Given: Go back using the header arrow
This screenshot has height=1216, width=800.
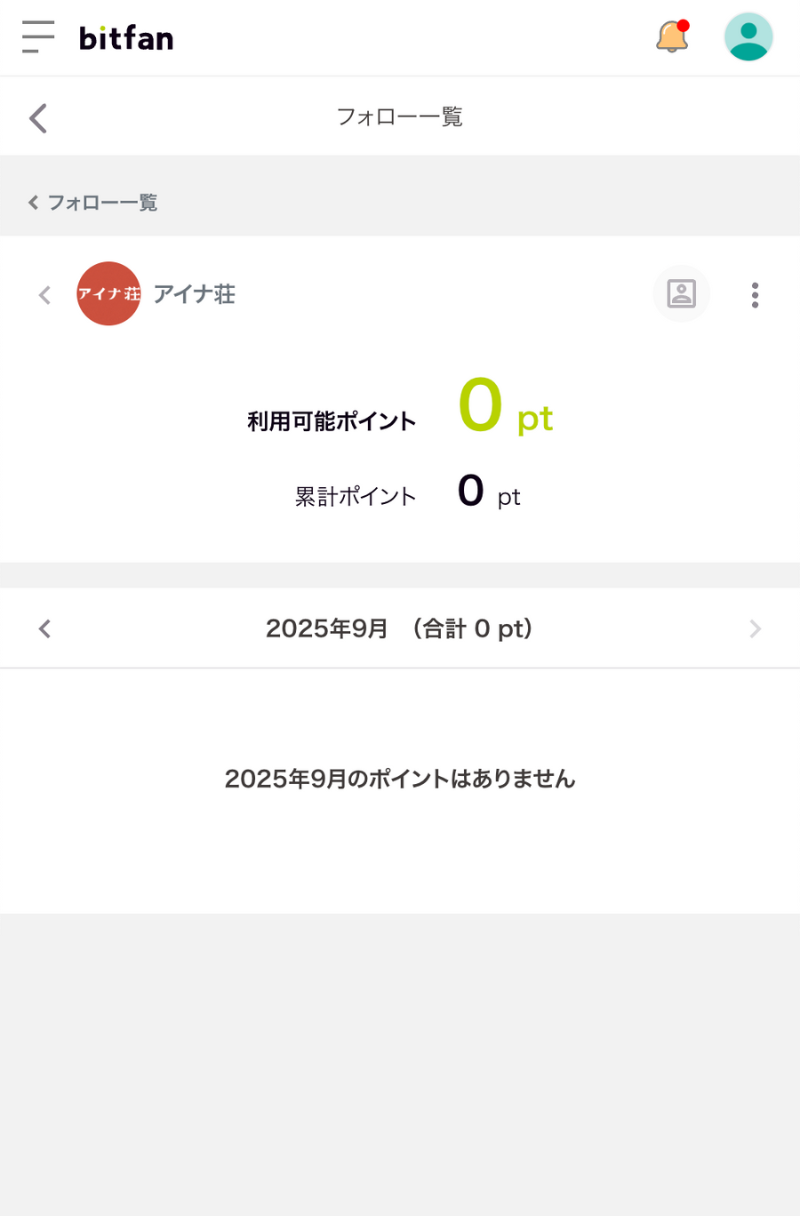Looking at the screenshot, I should click(38, 118).
